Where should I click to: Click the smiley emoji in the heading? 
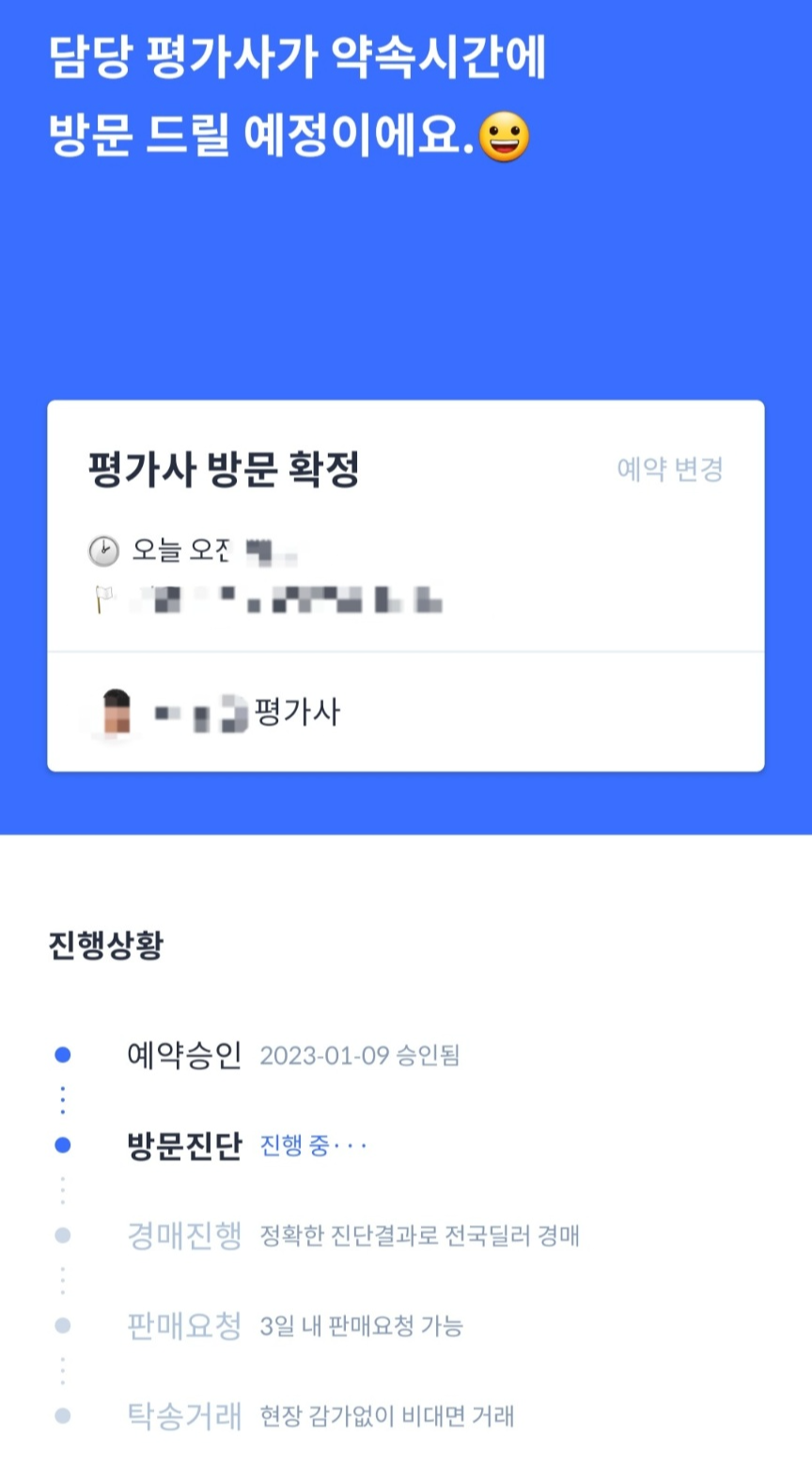coord(507,139)
